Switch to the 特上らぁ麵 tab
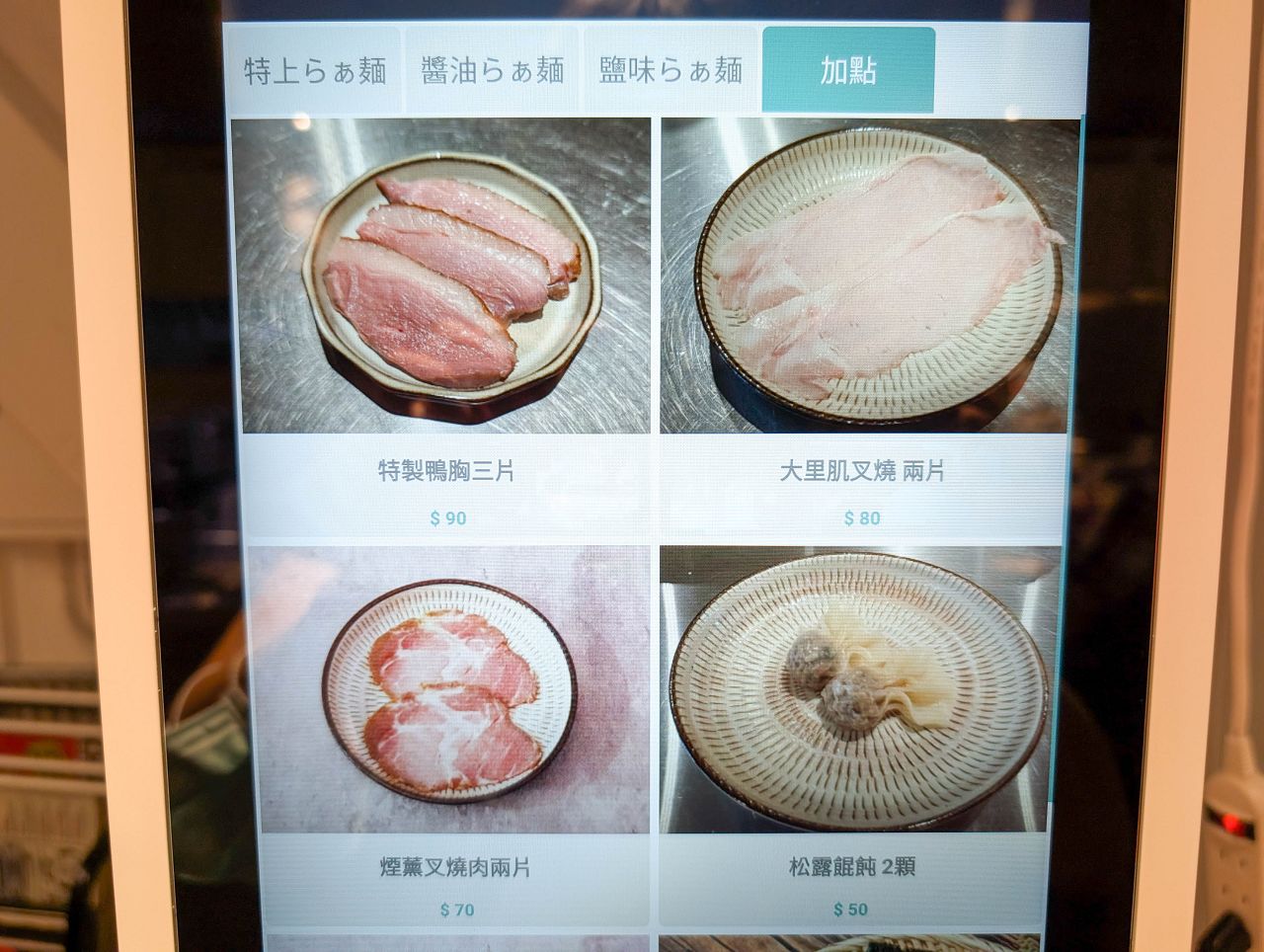The image size is (1264, 952). pos(314,70)
